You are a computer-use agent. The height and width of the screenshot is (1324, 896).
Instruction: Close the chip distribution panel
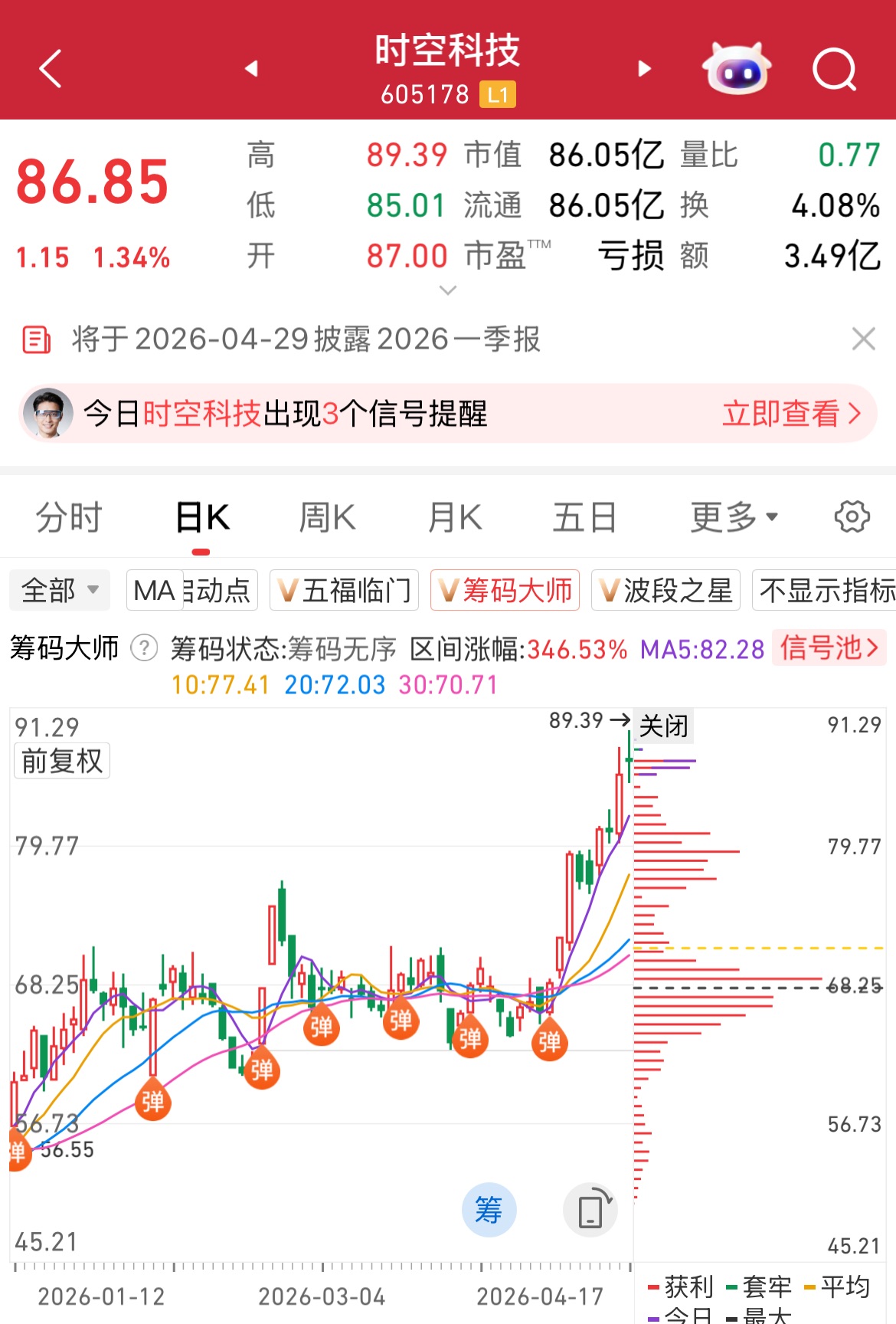pyautogui.click(x=663, y=726)
